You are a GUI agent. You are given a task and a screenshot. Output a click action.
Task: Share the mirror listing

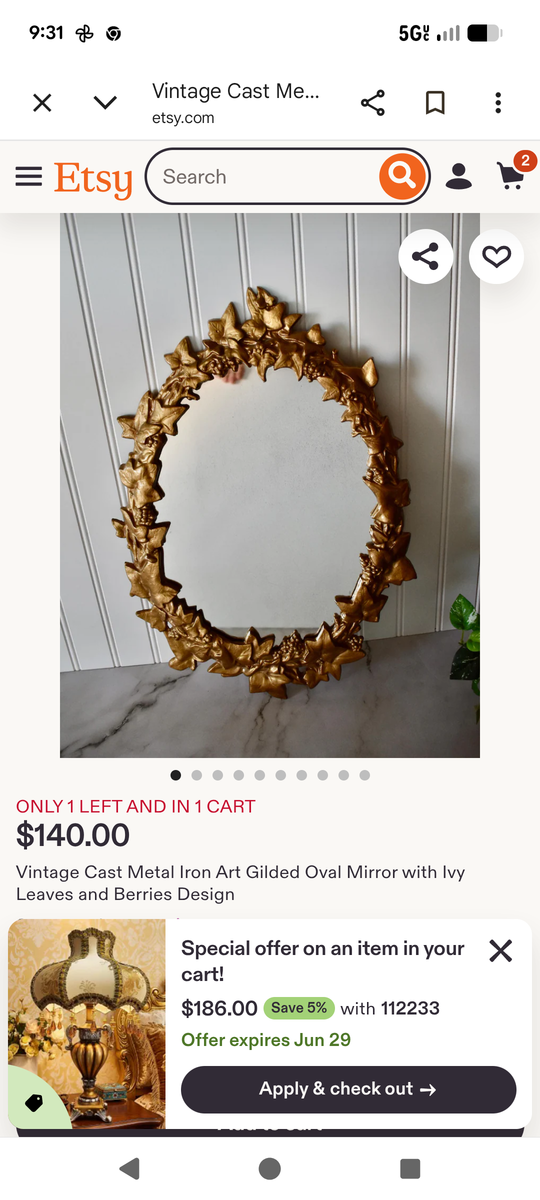click(425, 257)
